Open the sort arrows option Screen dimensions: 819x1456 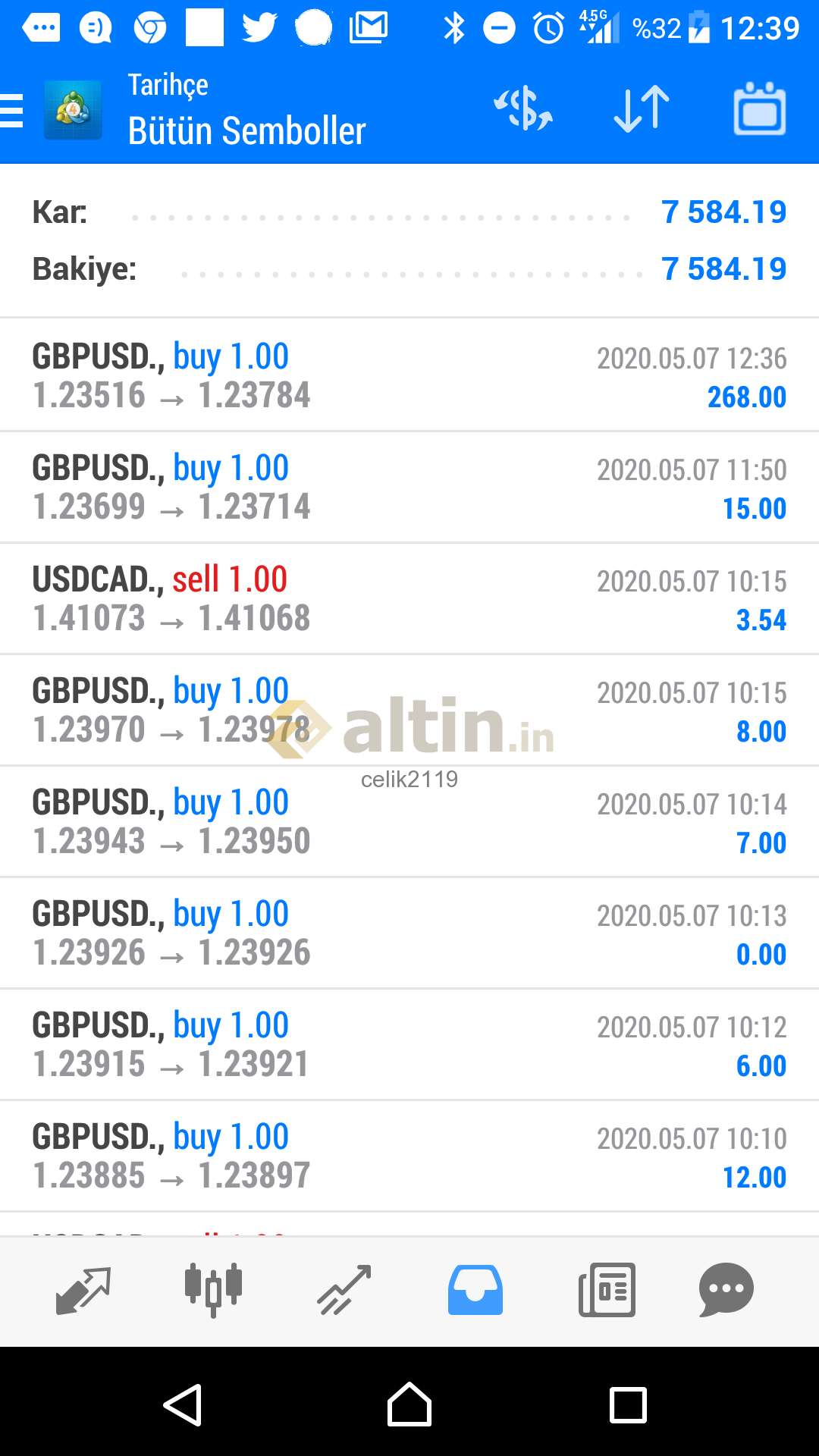point(642,109)
